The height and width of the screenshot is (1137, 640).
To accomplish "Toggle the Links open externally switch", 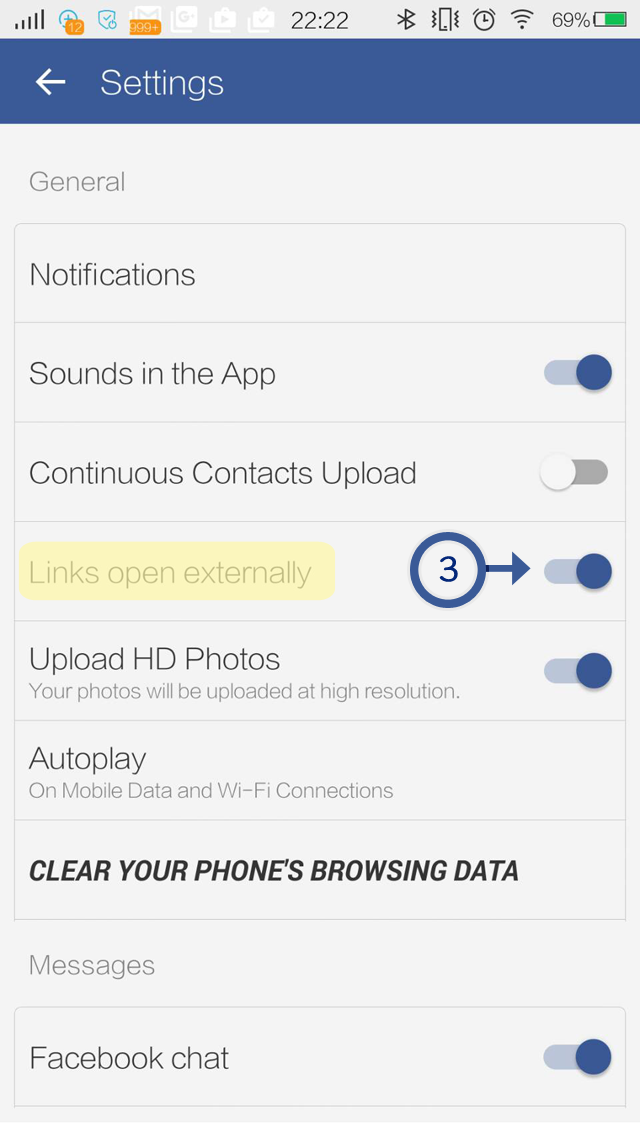I will pyautogui.click(x=578, y=571).
